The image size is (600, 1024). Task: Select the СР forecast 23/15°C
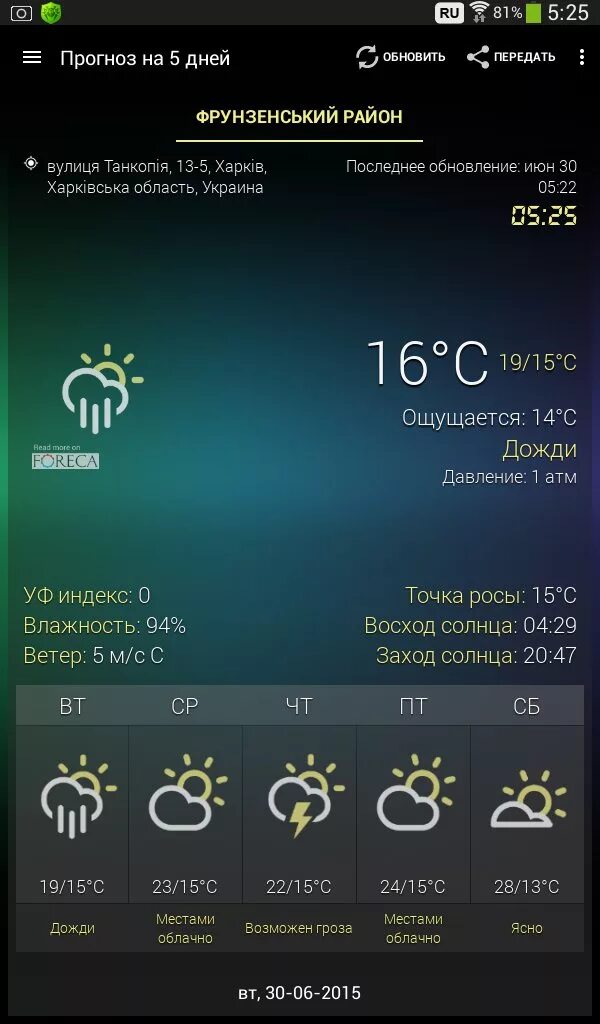(x=185, y=818)
